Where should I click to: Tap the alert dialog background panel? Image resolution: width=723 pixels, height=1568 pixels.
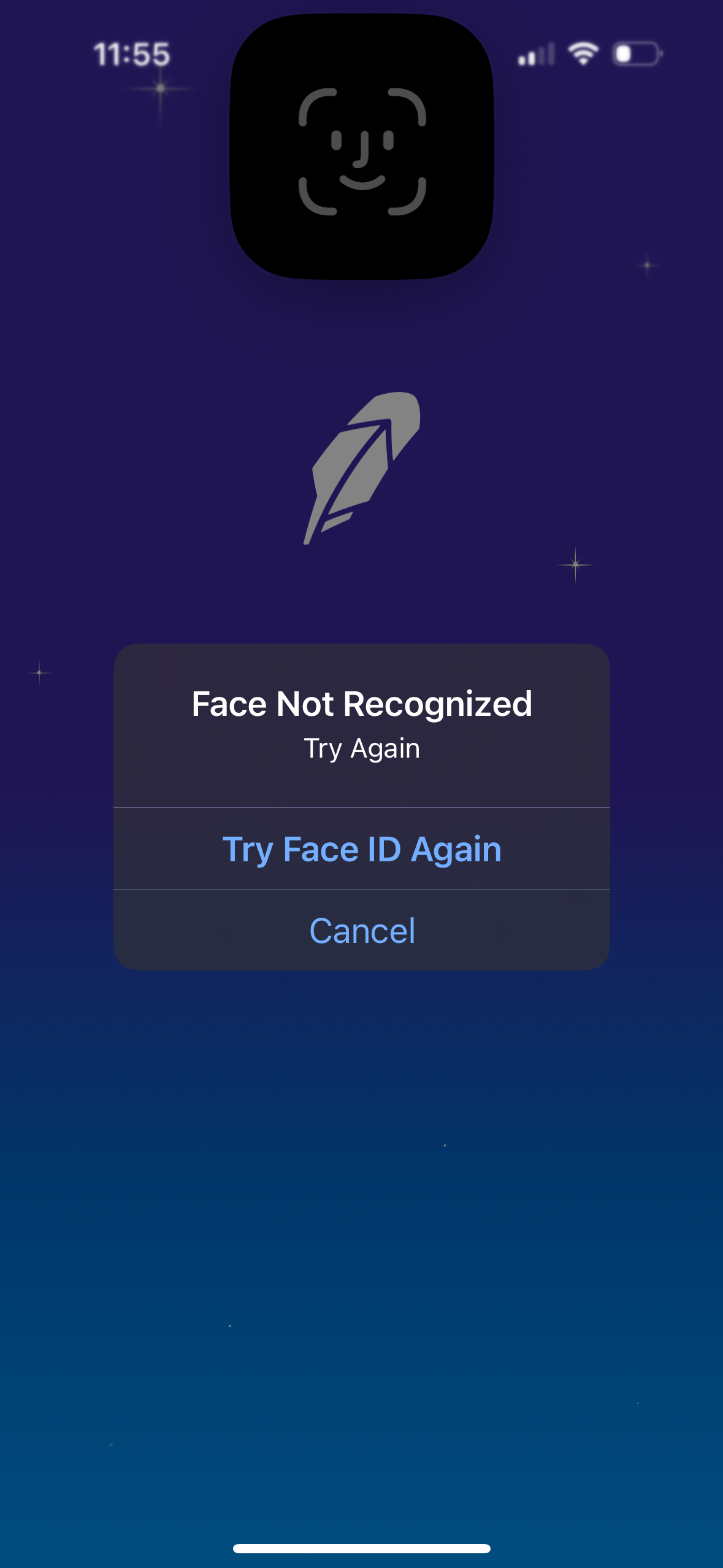coord(363,785)
